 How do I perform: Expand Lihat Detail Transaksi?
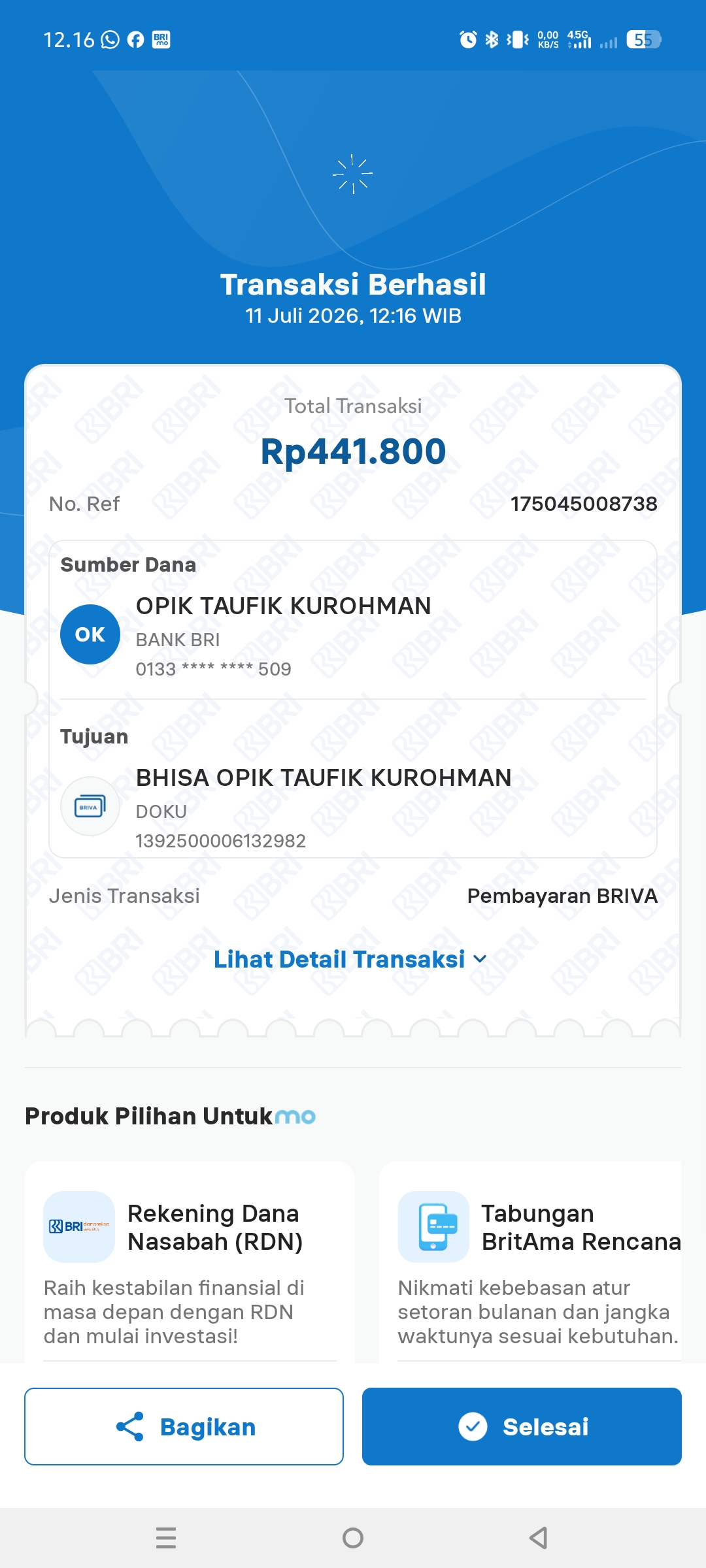pos(351,959)
